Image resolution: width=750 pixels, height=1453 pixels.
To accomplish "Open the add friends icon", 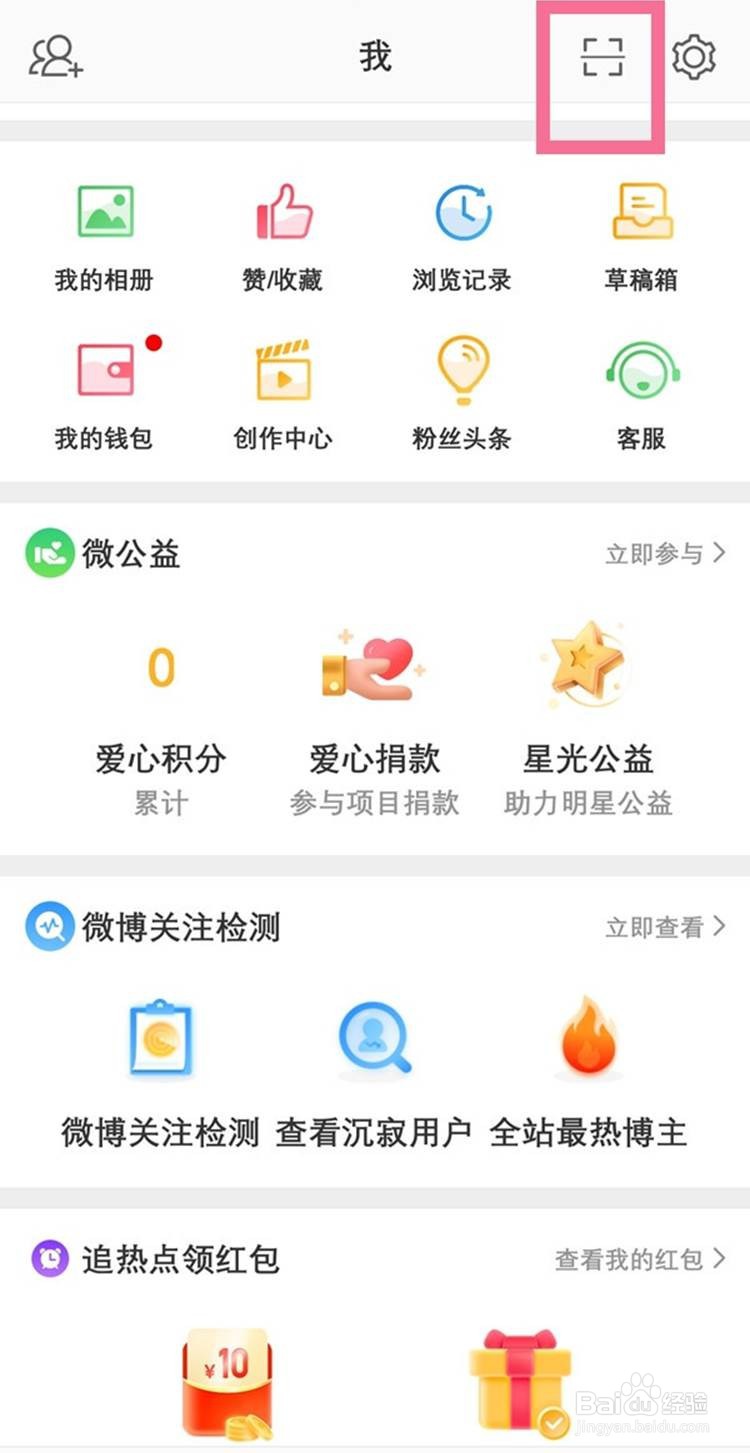I will (56, 57).
